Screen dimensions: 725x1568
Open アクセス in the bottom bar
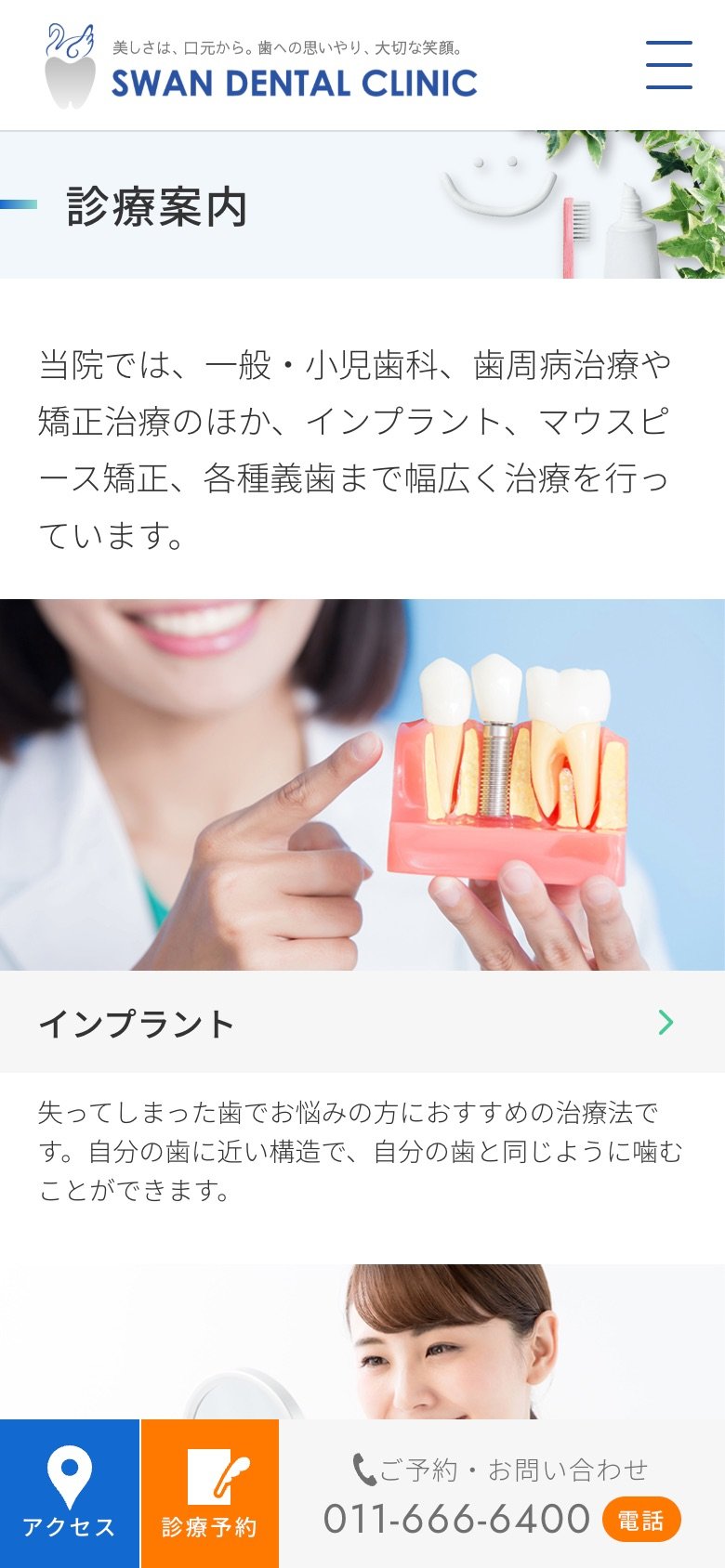point(69,1494)
